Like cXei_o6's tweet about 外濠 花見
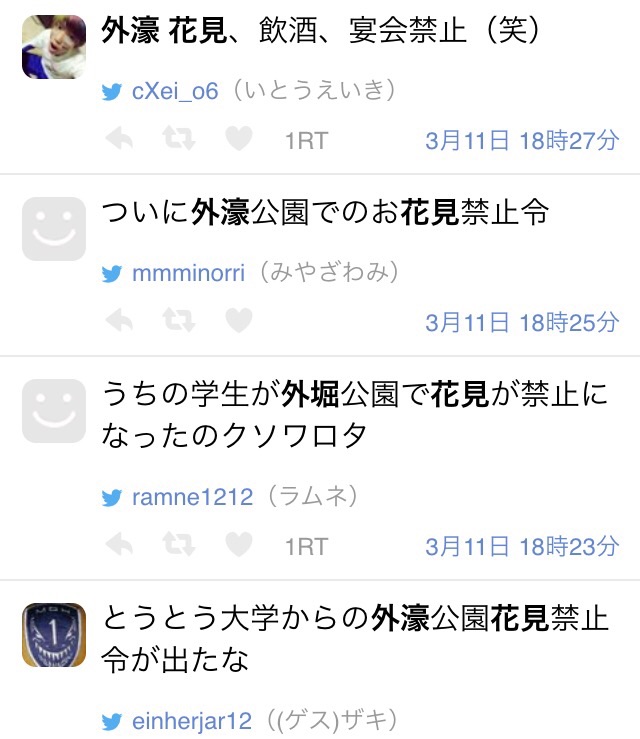This screenshot has height=739, width=640. pyautogui.click(x=238, y=140)
